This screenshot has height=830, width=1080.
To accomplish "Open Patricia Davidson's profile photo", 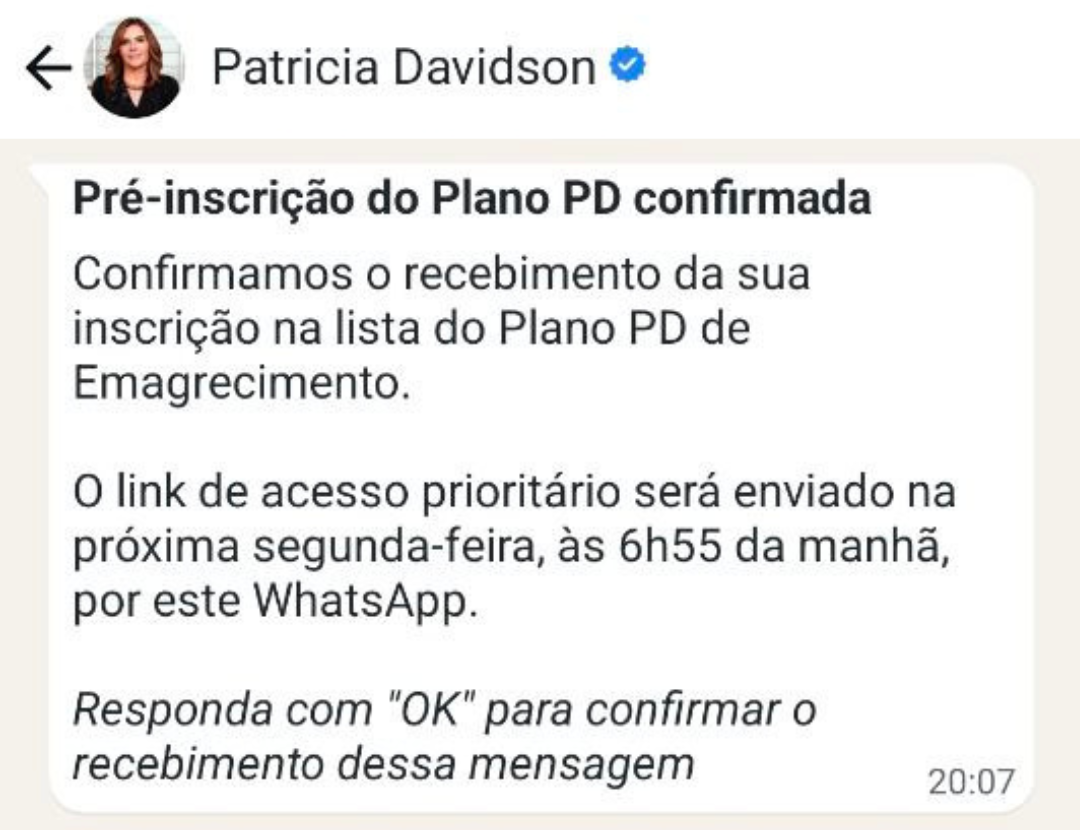I will [x=135, y=68].
